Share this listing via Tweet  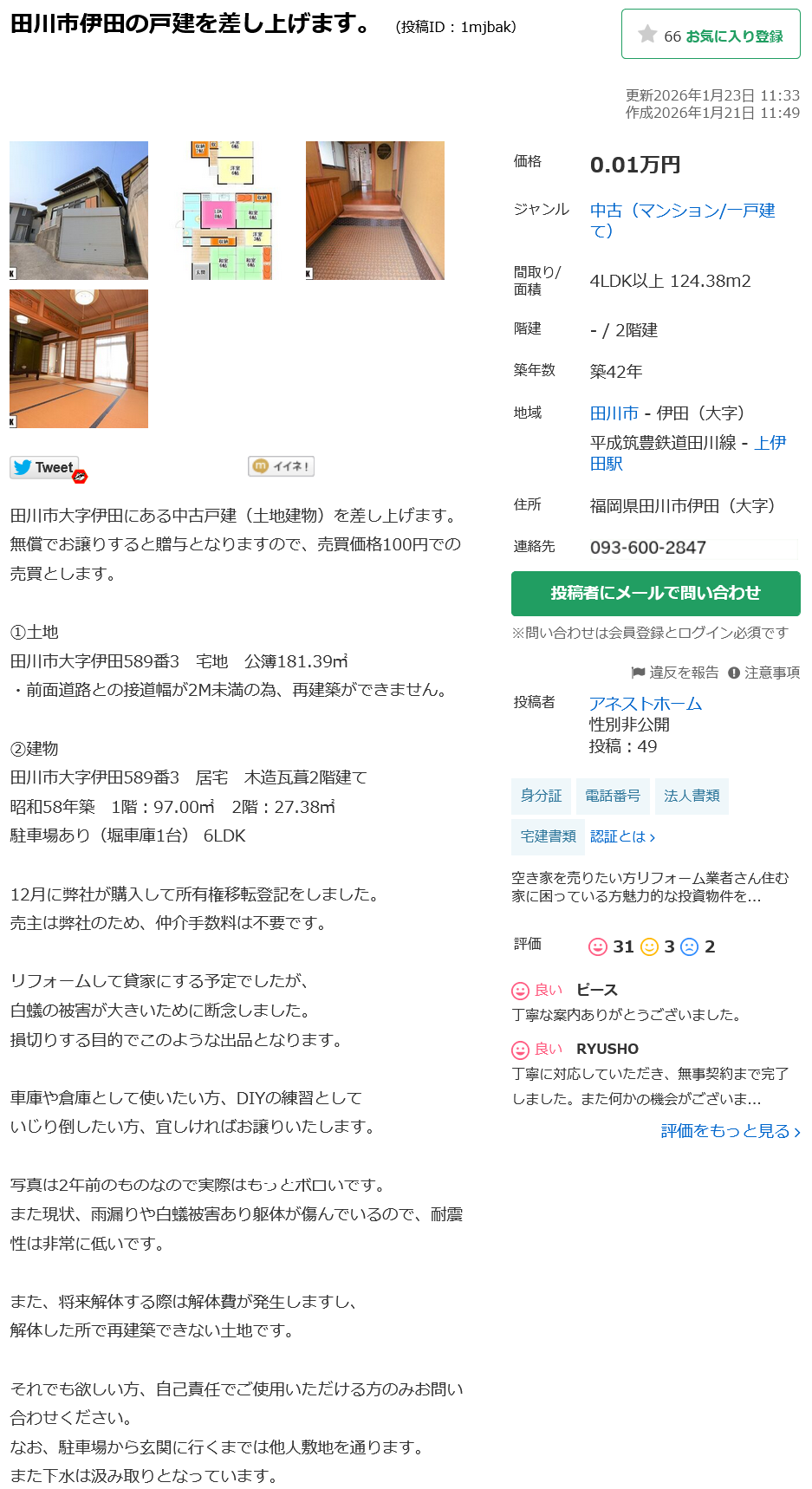point(44,467)
